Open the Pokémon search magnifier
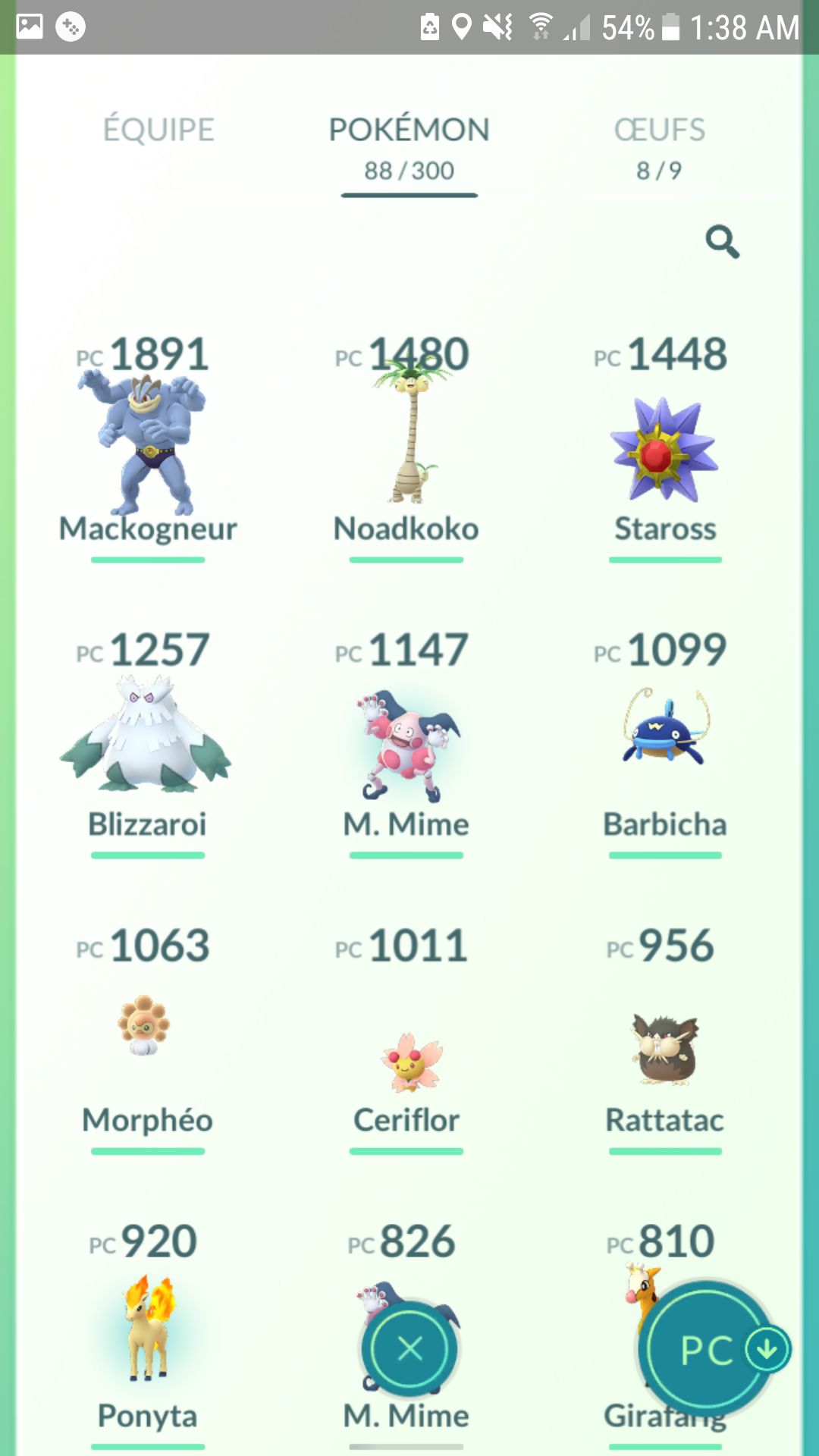The width and height of the screenshot is (819, 1456). [x=722, y=242]
